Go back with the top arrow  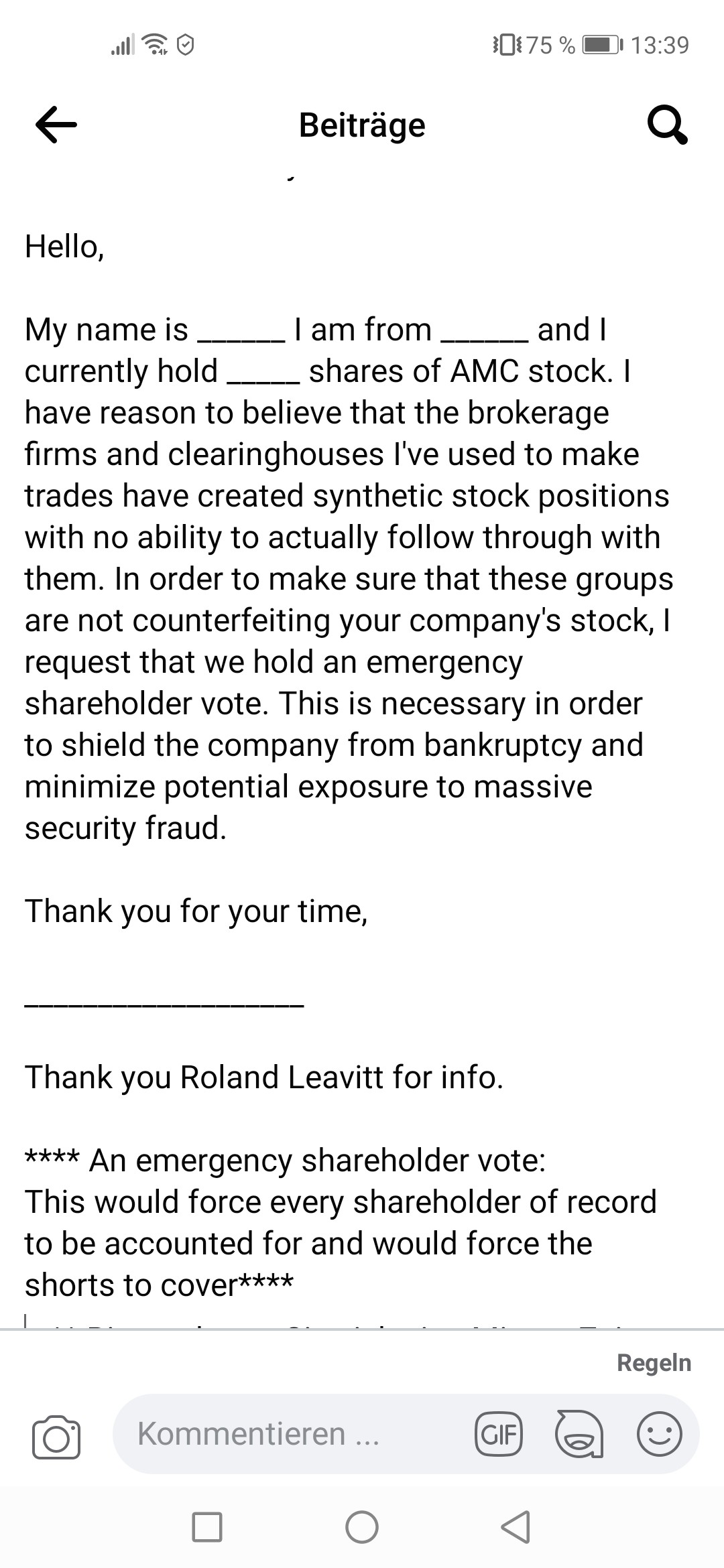pyautogui.click(x=56, y=125)
